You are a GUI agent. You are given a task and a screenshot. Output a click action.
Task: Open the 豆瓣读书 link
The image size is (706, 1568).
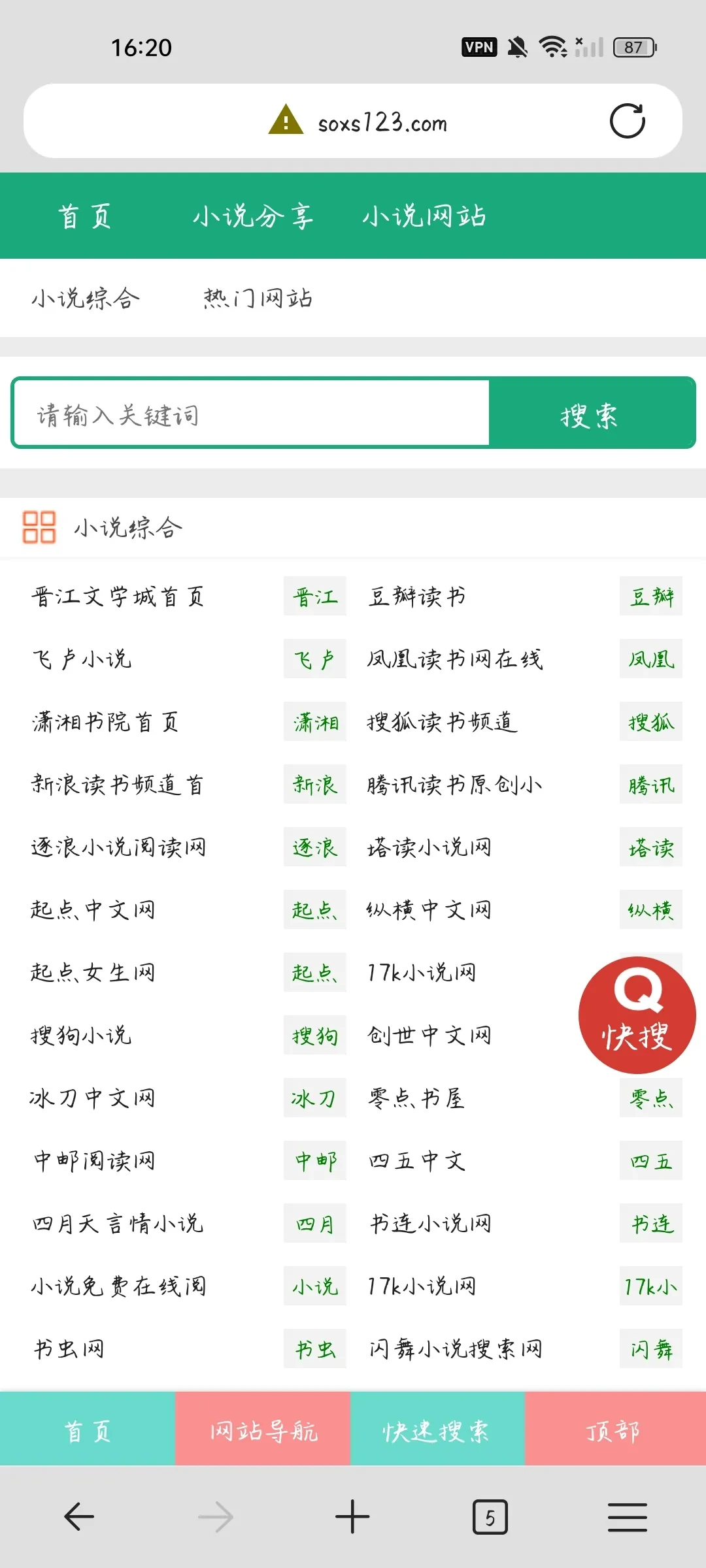417,596
